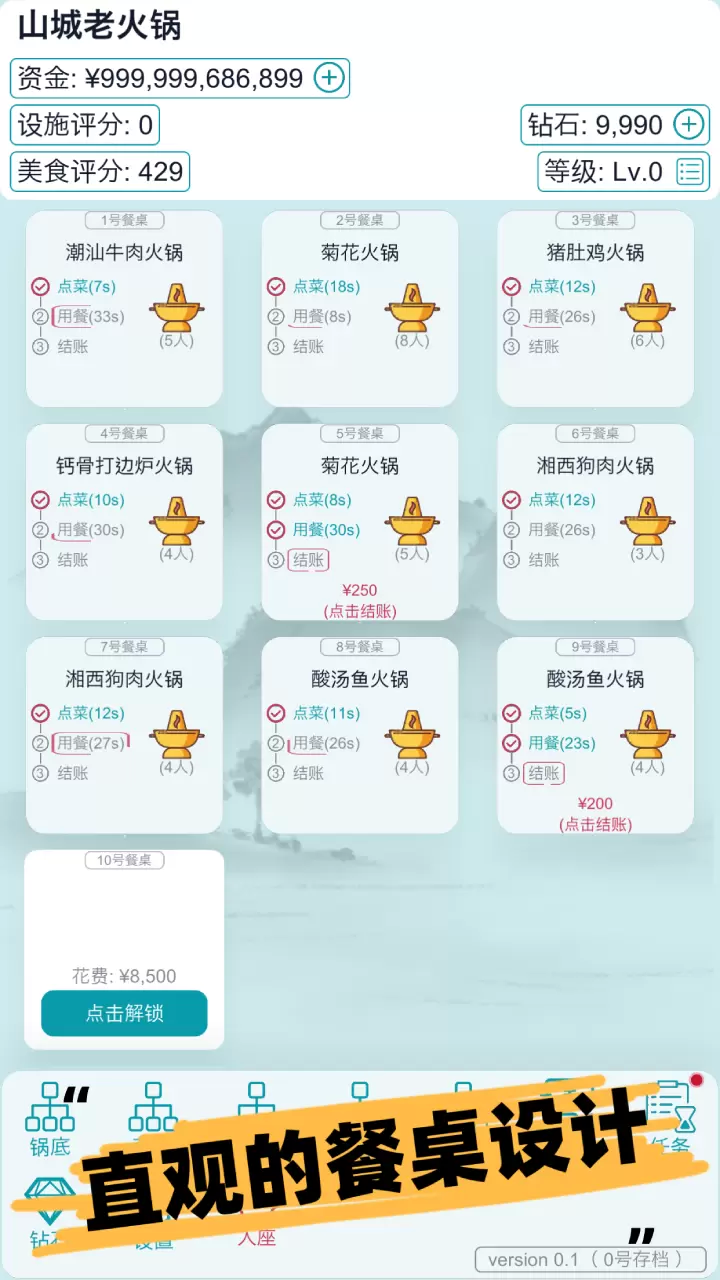
Task: Add more funds with the plus icon
Action: [x=329, y=78]
